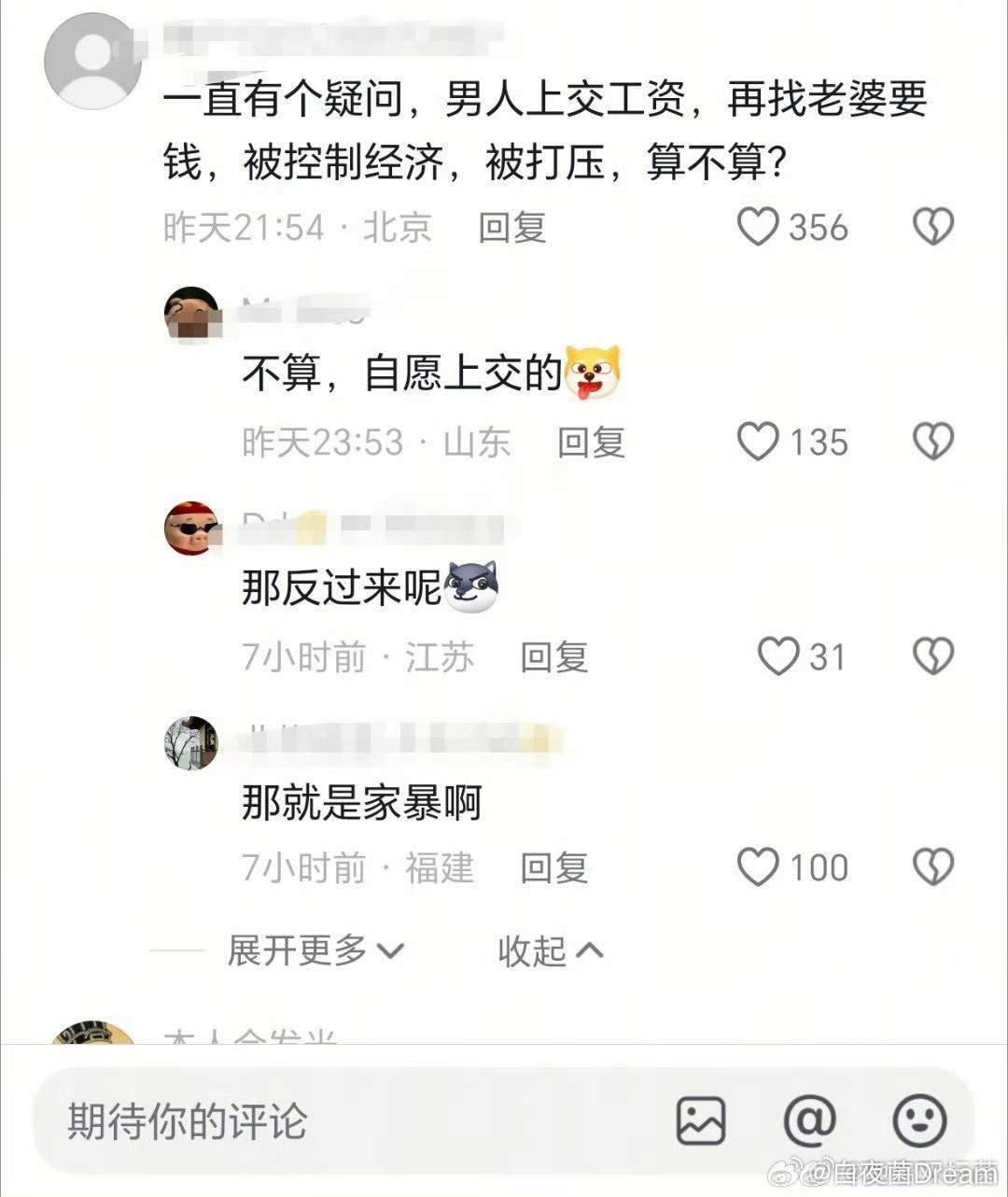Click broken-heart dislike on the top comment
Screen dimensions: 1008x1197
931,227
